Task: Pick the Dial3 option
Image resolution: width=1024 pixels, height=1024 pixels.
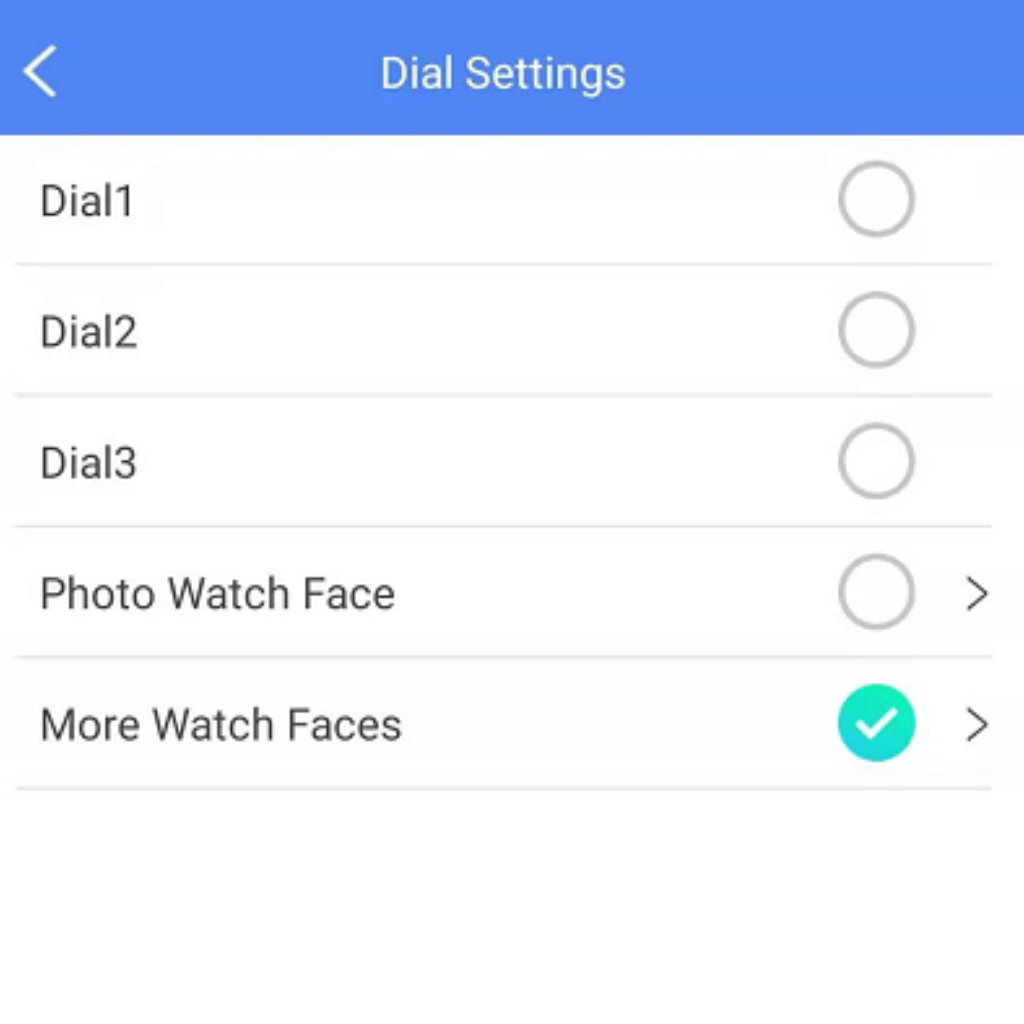Action: (876, 461)
